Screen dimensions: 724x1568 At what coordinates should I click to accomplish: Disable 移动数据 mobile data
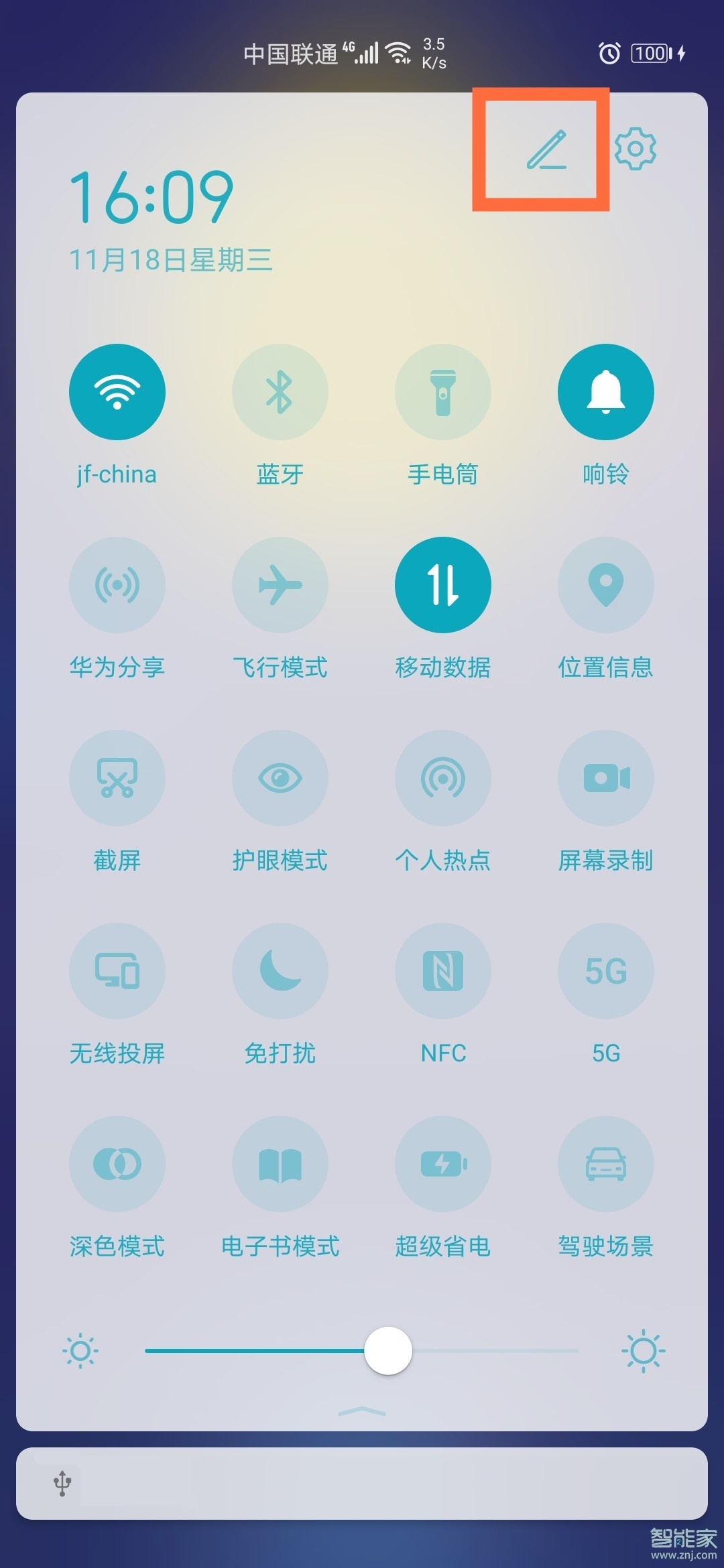443,584
